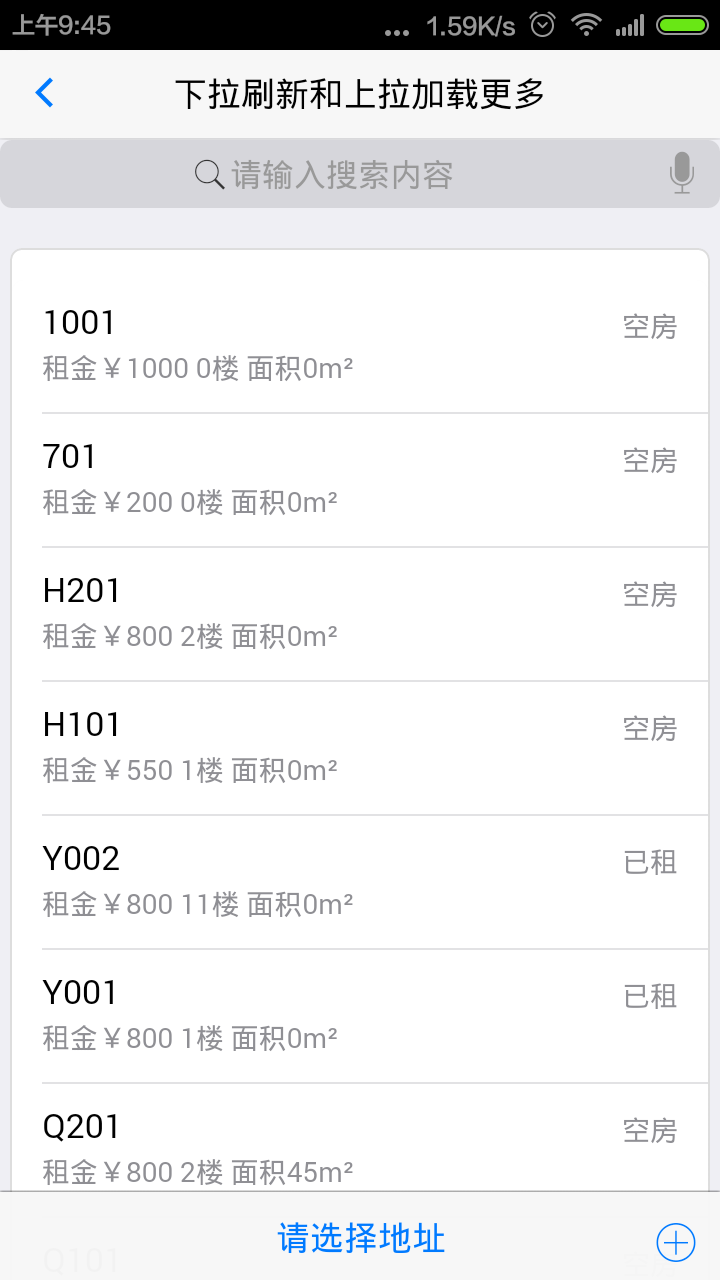Go back using the top-left arrow
The height and width of the screenshot is (1280, 720).
point(45,94)
